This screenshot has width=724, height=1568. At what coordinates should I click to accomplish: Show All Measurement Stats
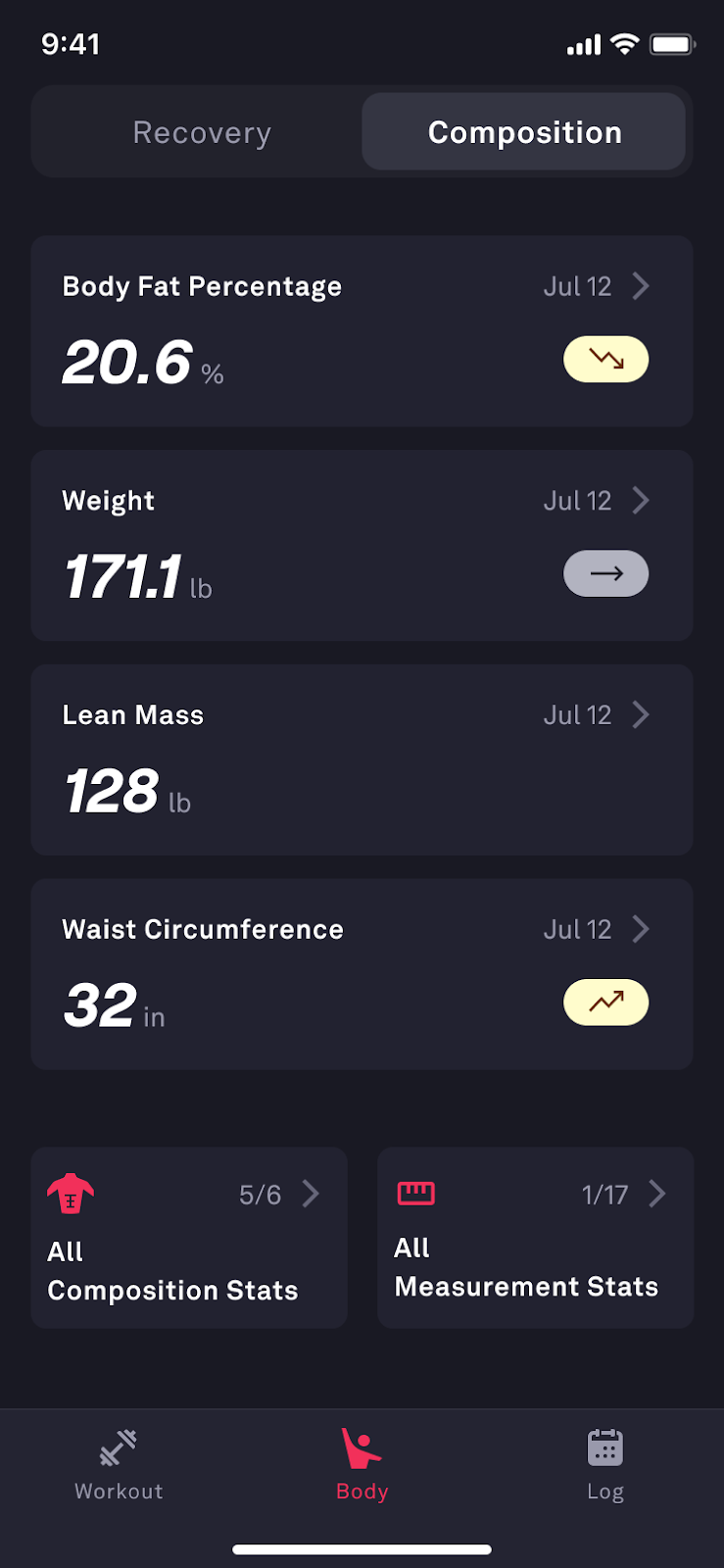[535, 1238]
